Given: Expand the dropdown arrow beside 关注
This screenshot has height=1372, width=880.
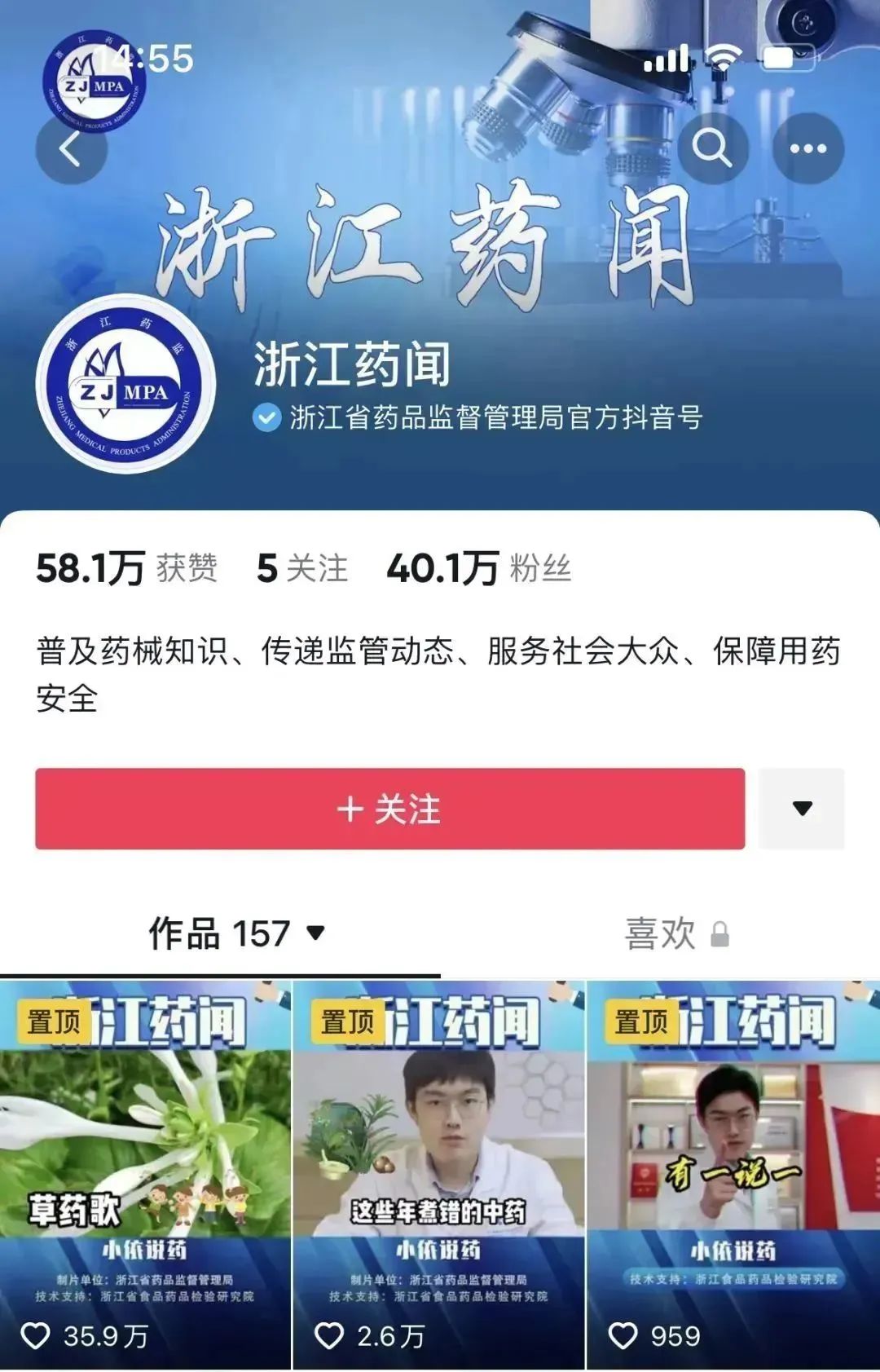Looking at the screenshot, I should pos(802,809).
